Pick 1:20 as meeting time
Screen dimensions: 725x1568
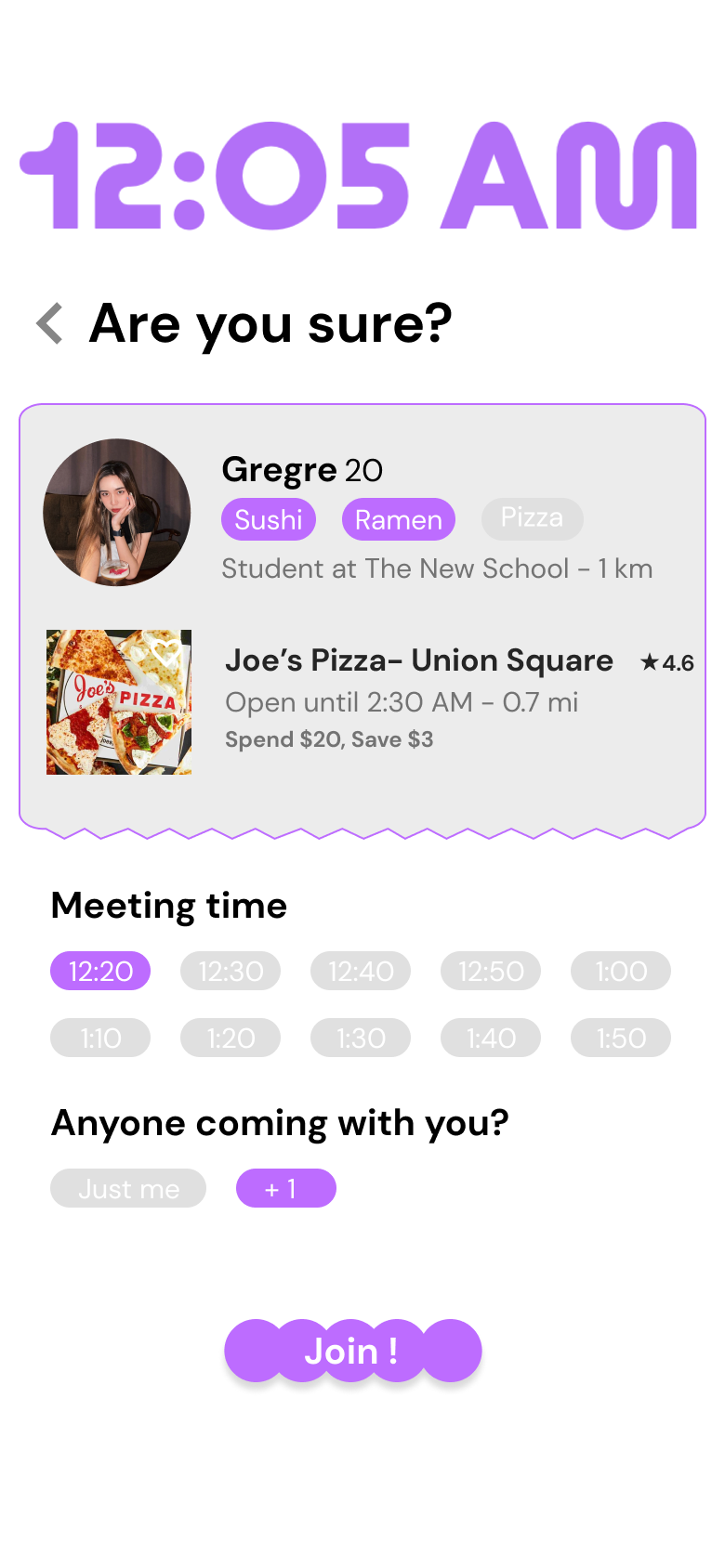coord(231,1038)
